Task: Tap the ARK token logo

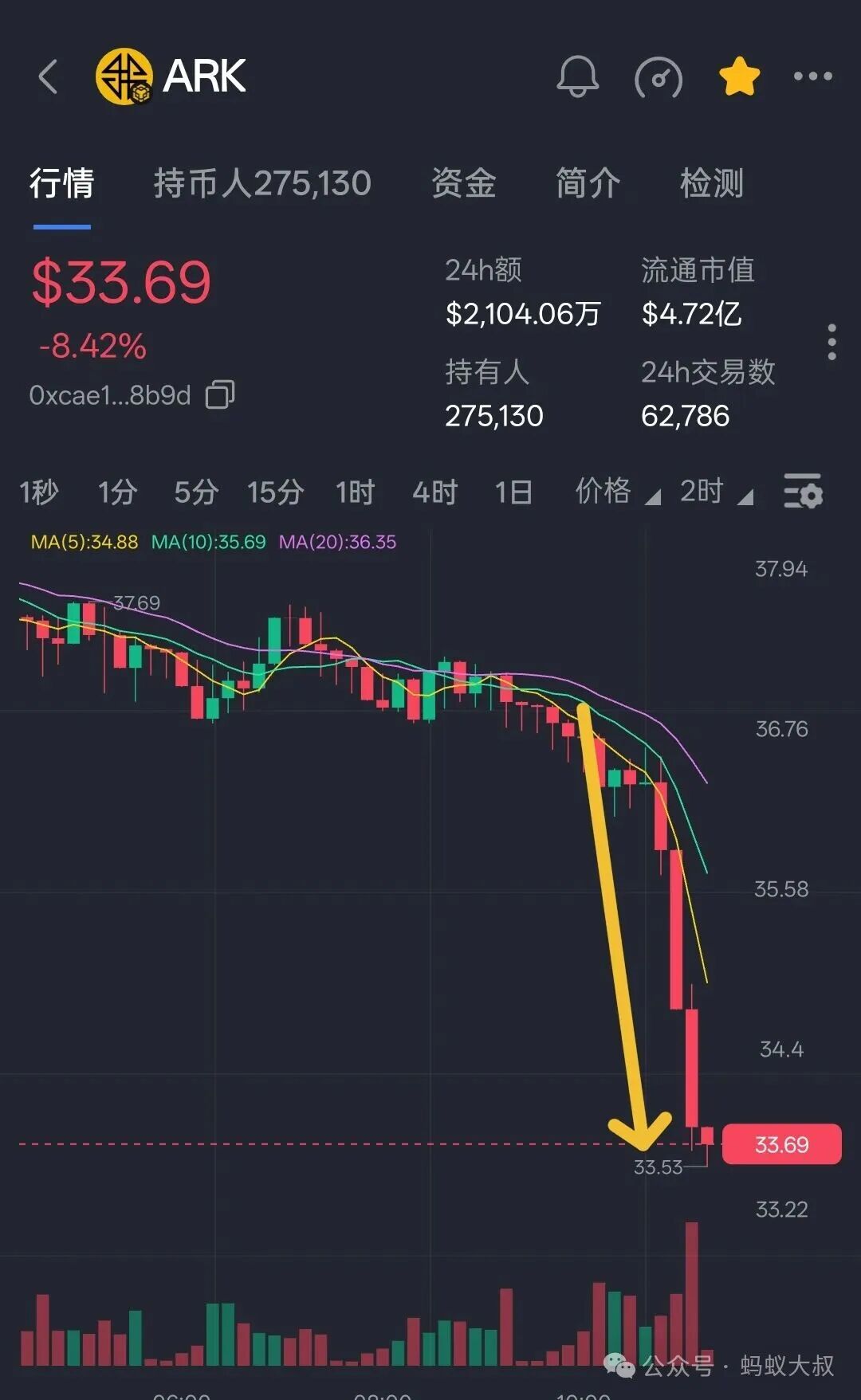Action: [x=128, y=77]
